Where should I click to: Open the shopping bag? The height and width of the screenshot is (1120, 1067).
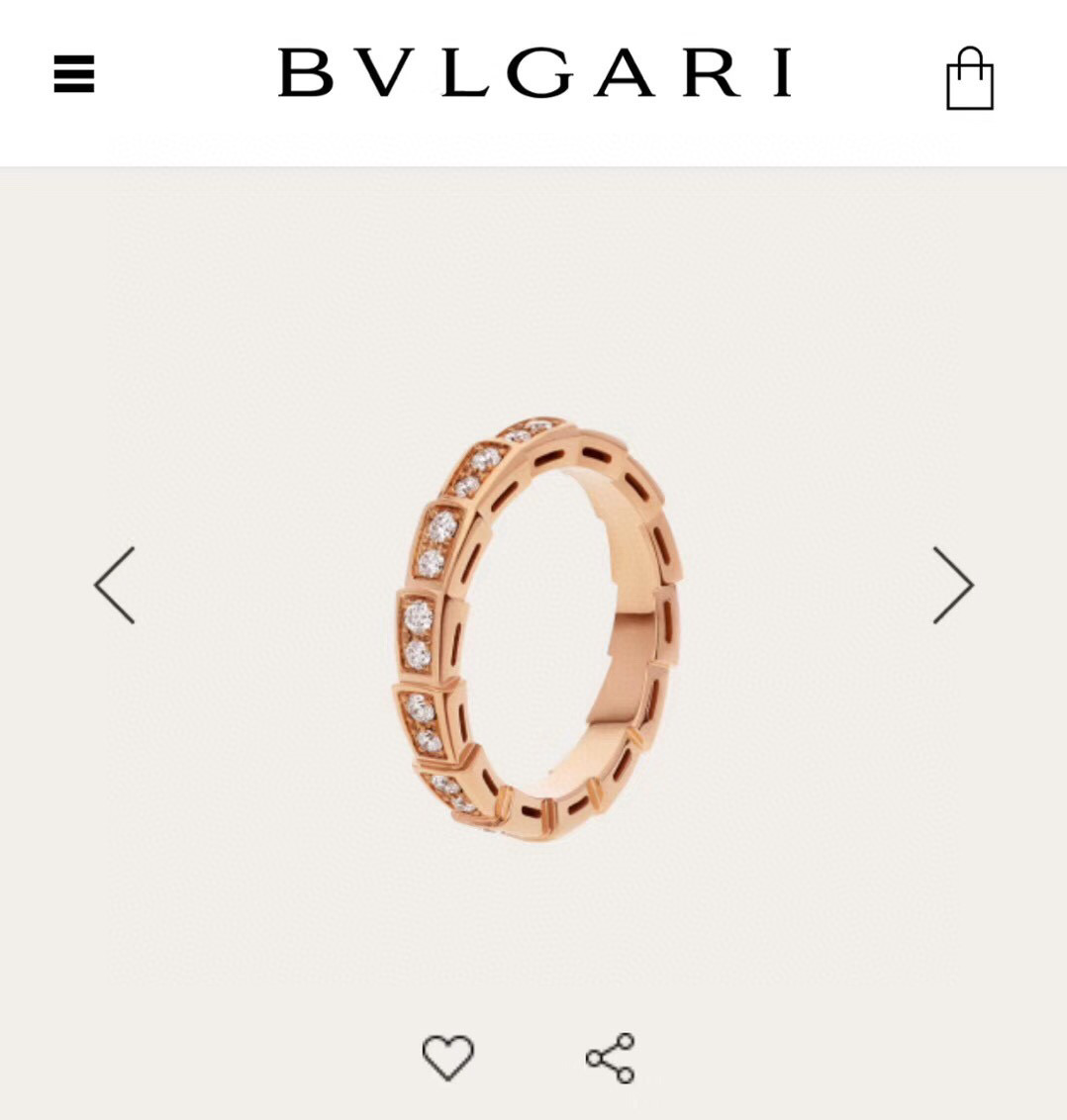pos(969,78)
